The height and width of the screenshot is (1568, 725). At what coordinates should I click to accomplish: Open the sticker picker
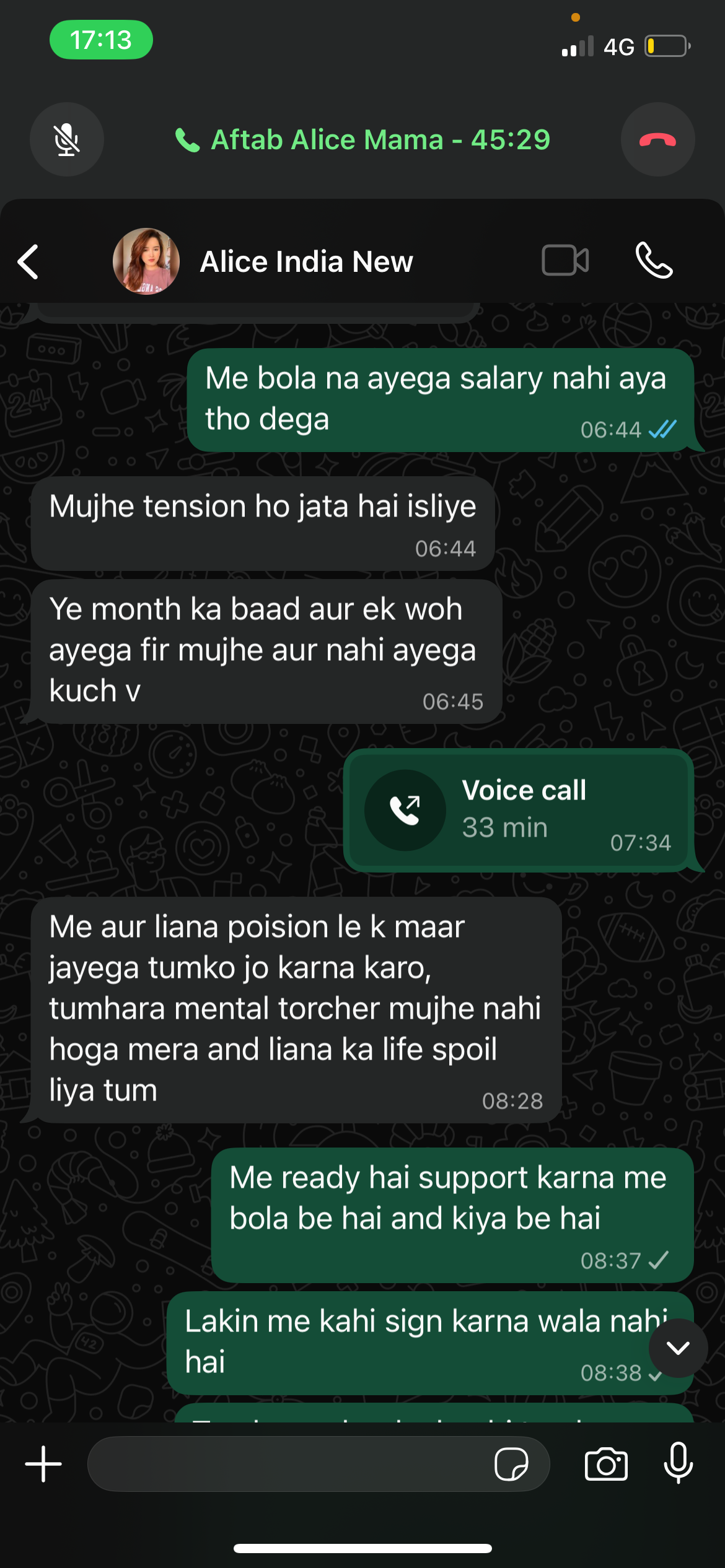coord(511,1464)
